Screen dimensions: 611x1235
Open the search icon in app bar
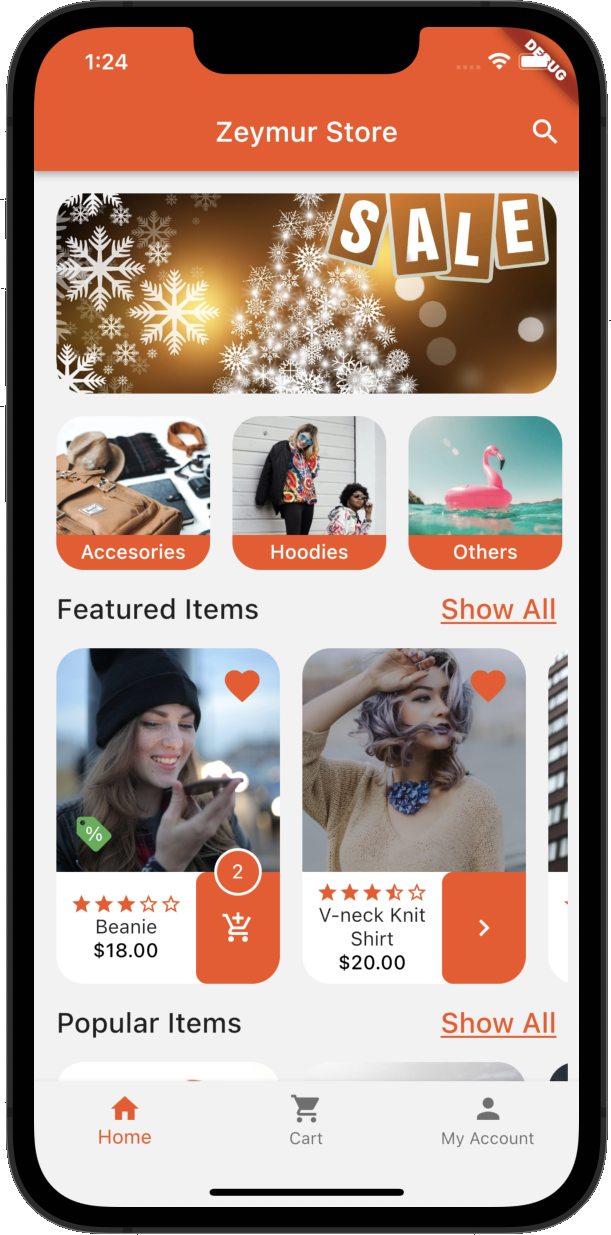click(544, 132)
